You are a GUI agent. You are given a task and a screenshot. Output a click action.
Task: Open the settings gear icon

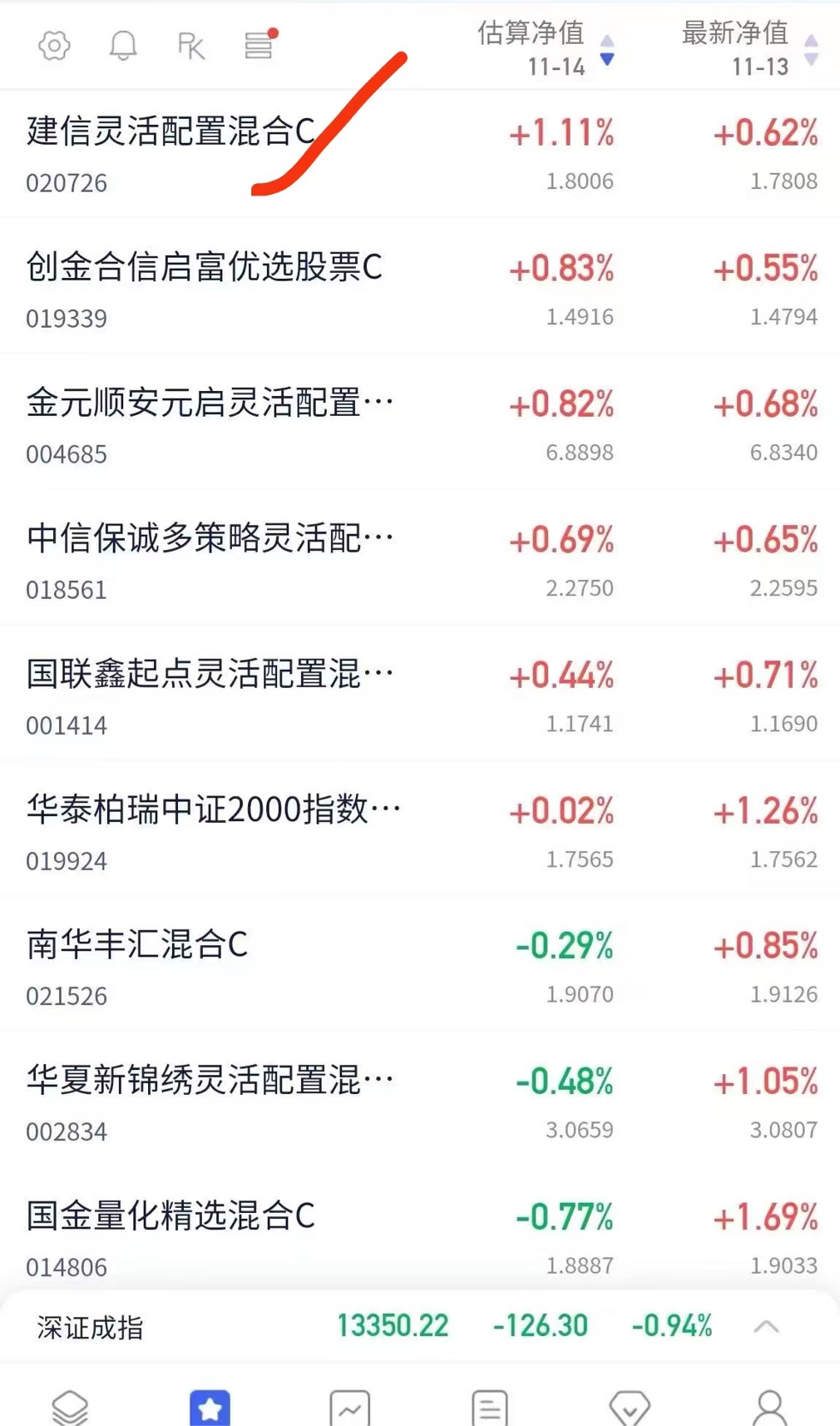point(55,46)
